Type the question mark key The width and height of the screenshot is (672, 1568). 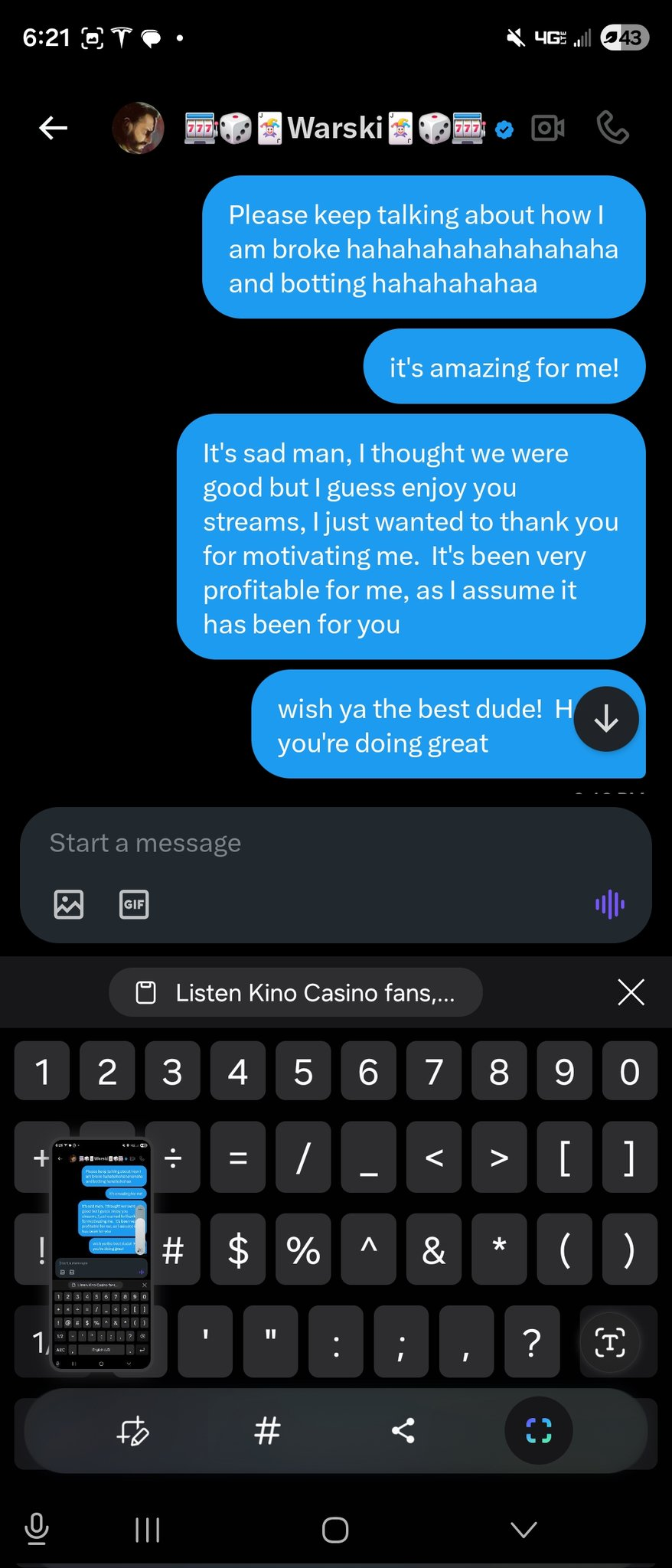point(531,1342)
